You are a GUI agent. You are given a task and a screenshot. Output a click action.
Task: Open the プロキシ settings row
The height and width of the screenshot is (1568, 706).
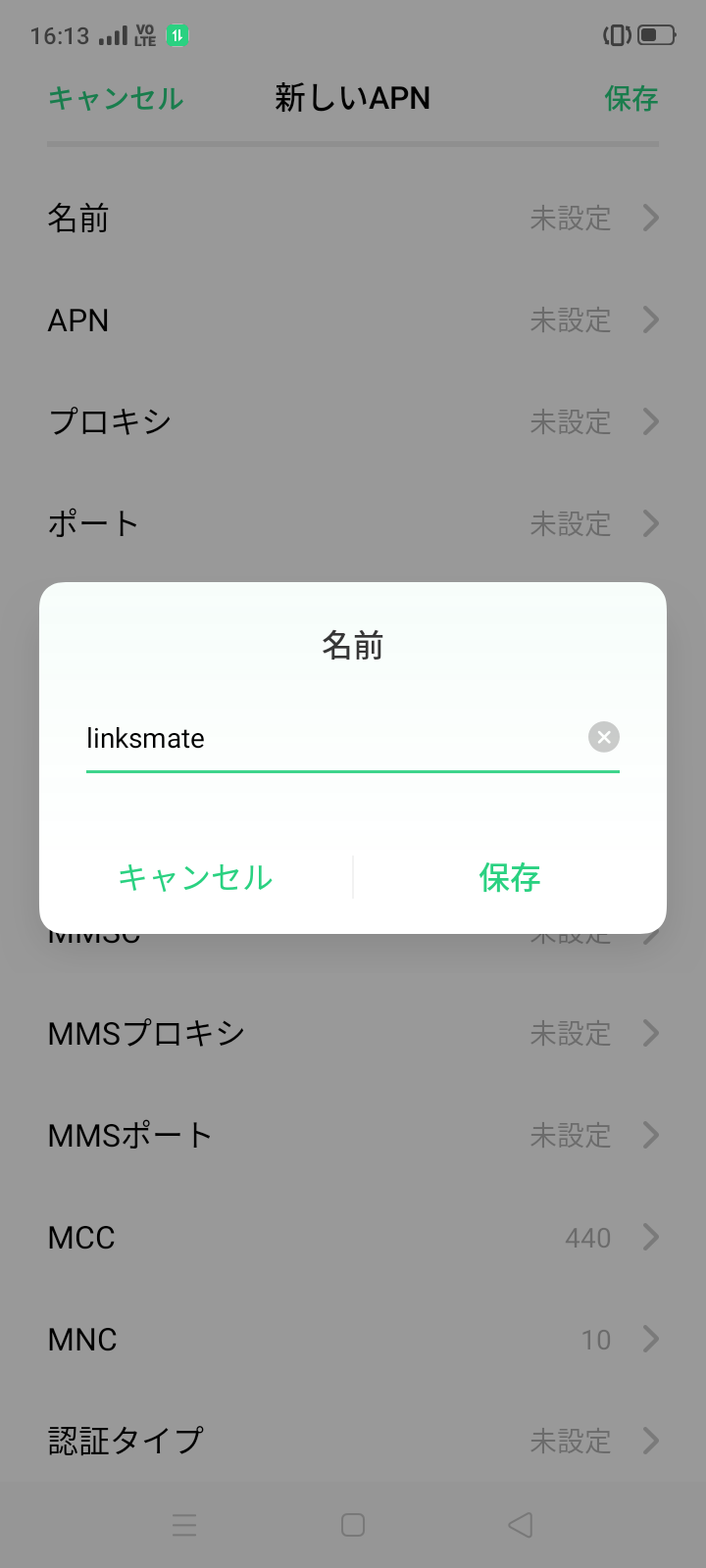pos(353,421)
